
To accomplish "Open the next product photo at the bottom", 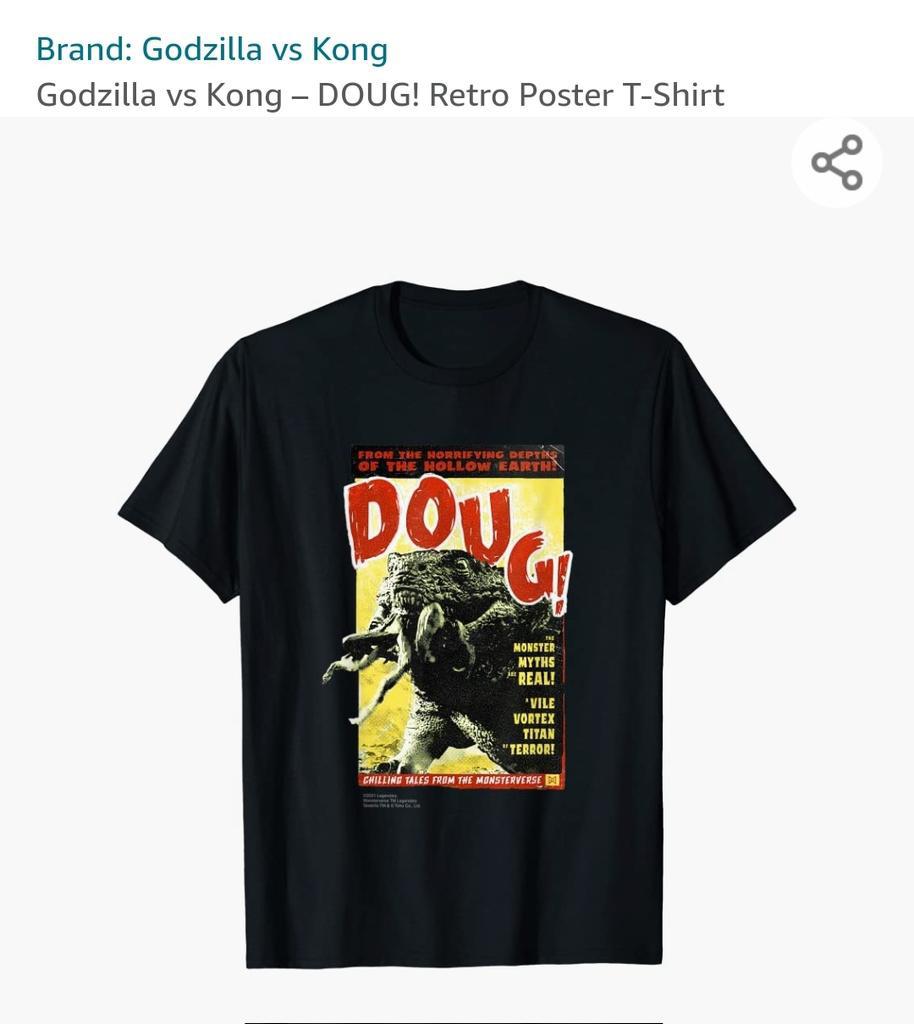I will pyautogui.click(x=456, y=1018).
